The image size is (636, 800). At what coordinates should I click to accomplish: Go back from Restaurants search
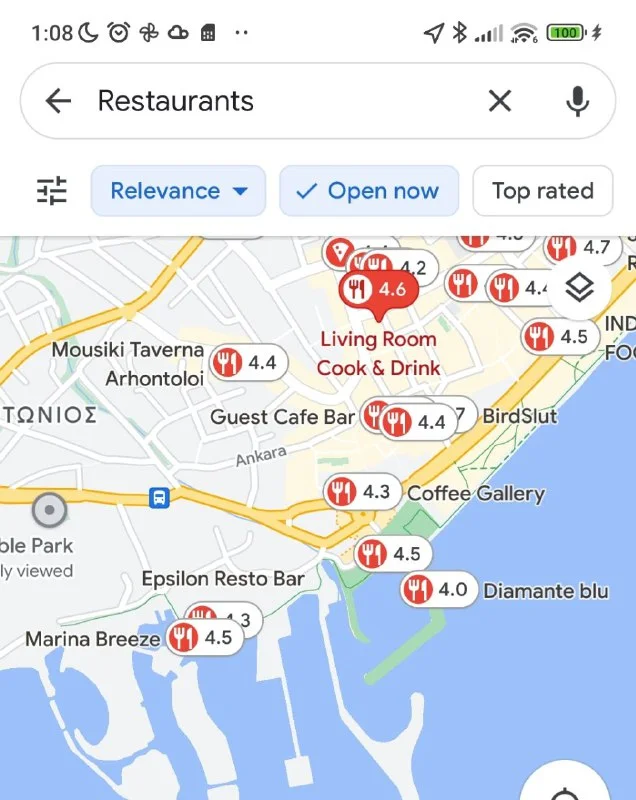pyautogui.click(x=59, y=101)
